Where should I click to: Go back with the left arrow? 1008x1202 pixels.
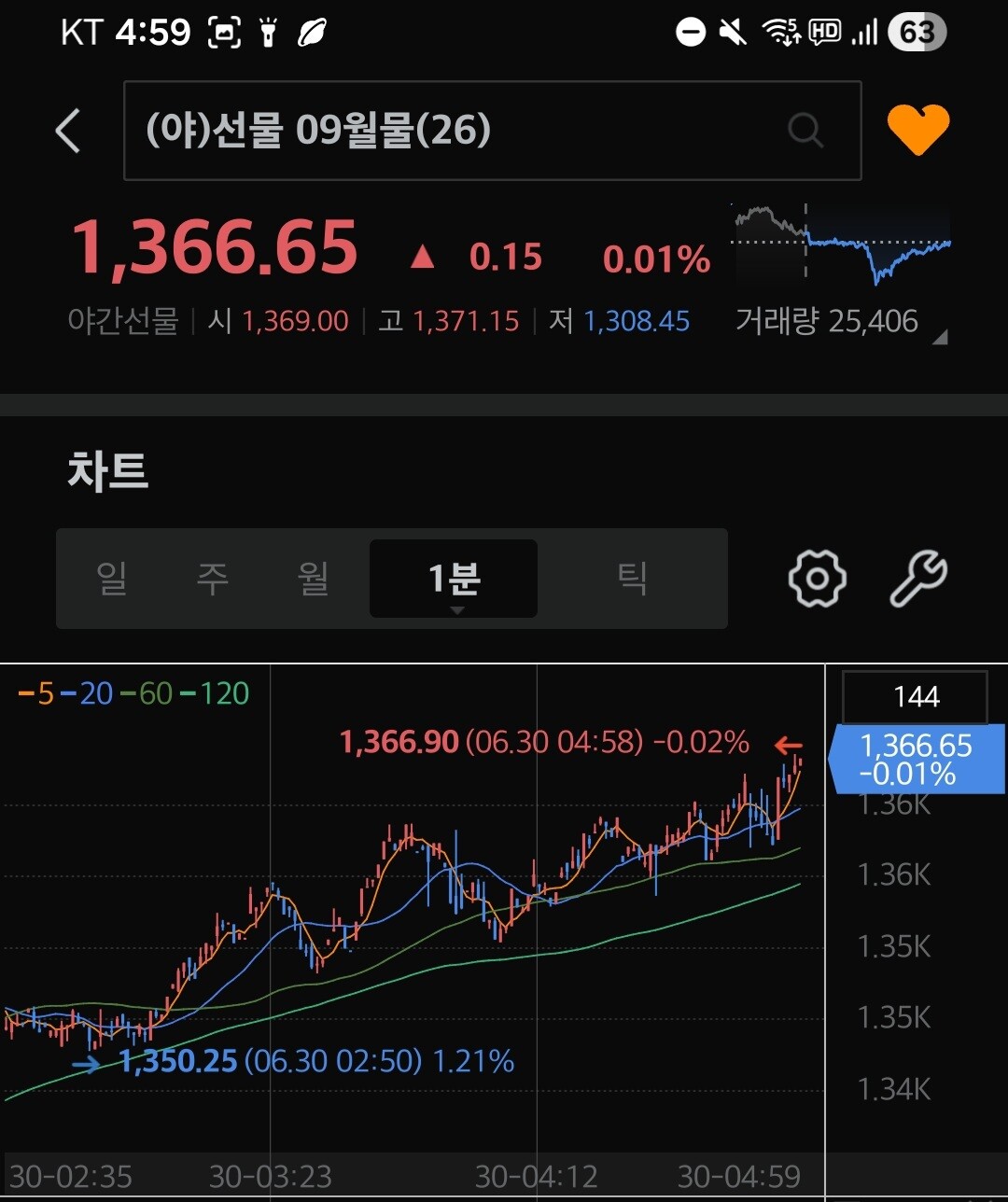69,131
